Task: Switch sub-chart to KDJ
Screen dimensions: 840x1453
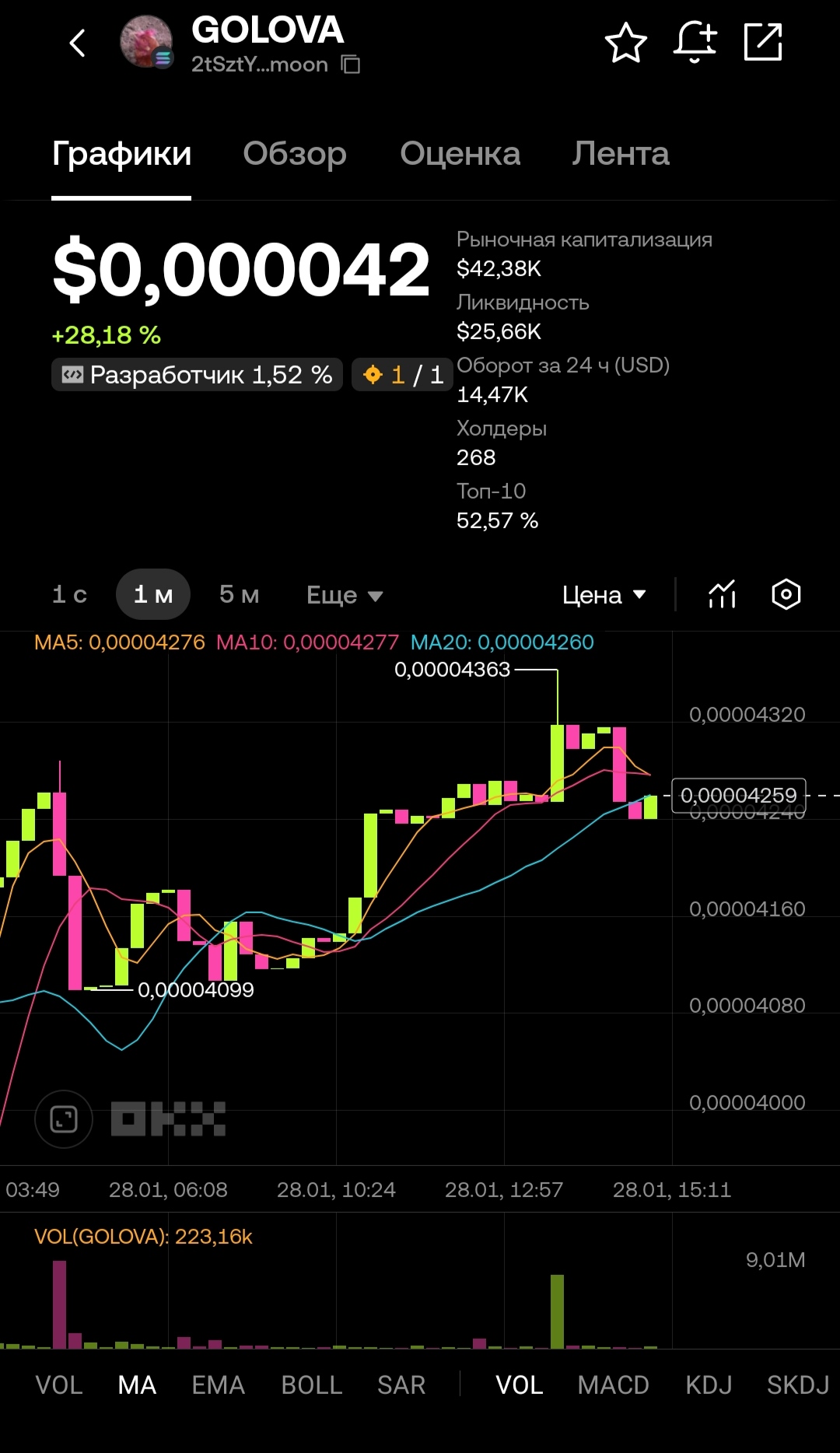Action: pos(709,1385)
